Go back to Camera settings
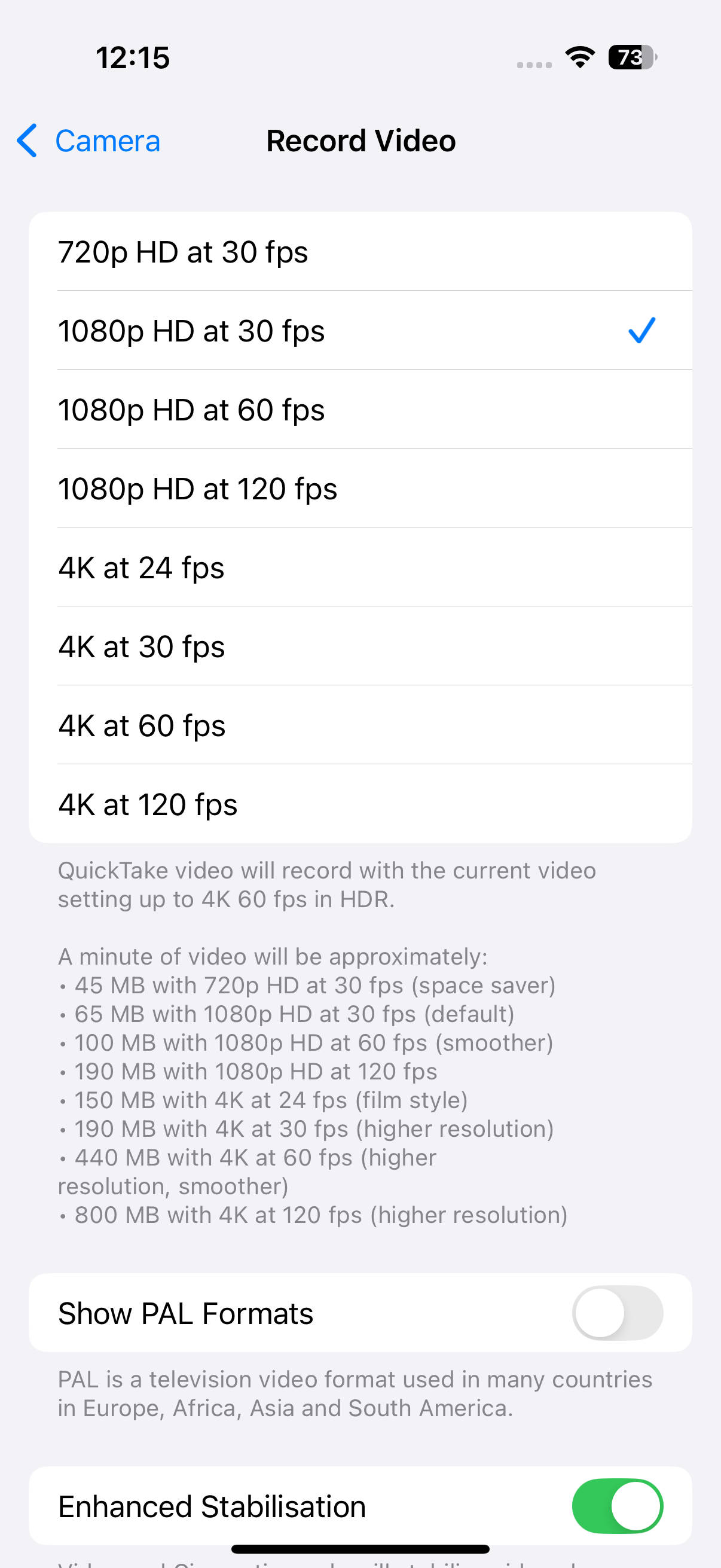The width and height of the screenshot is (721, 1568). (89, 141)
